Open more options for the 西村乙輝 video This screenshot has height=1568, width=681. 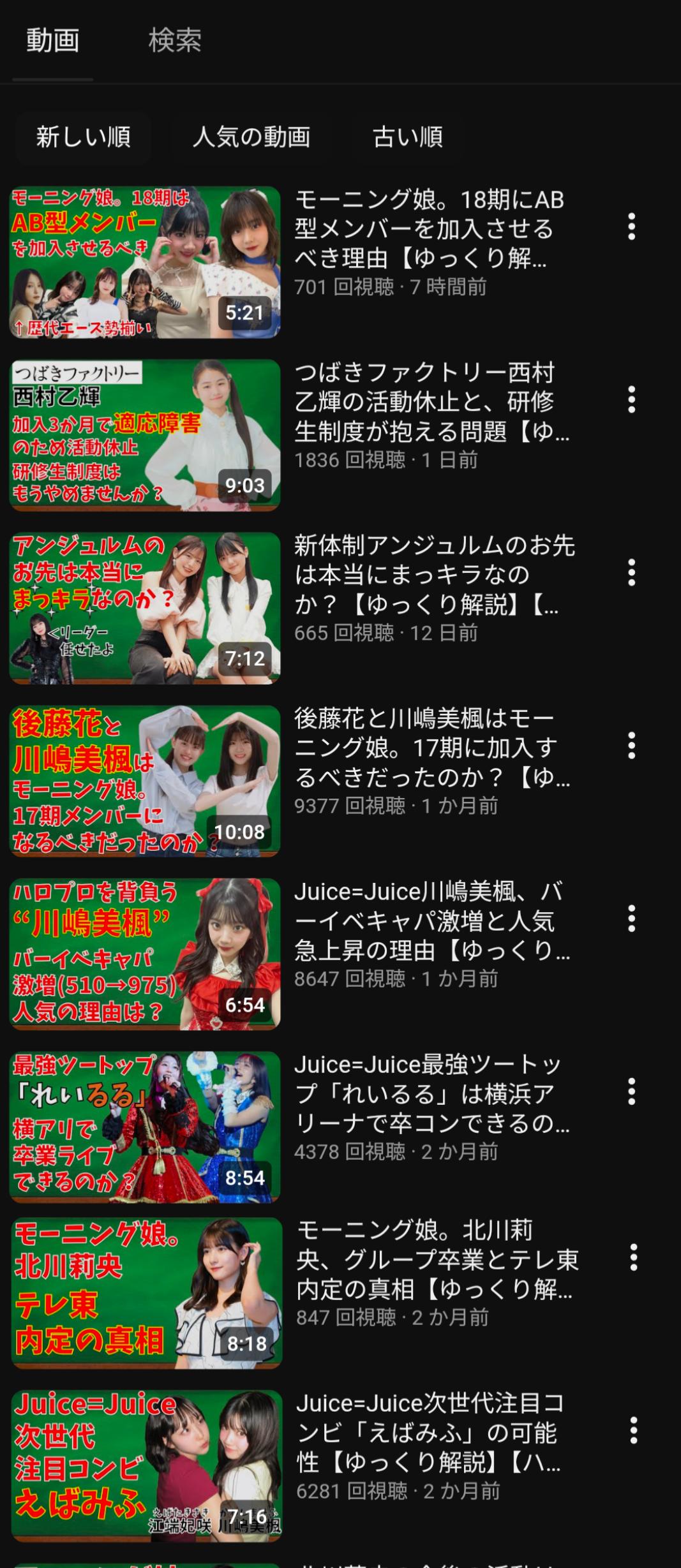click(631, 399)
